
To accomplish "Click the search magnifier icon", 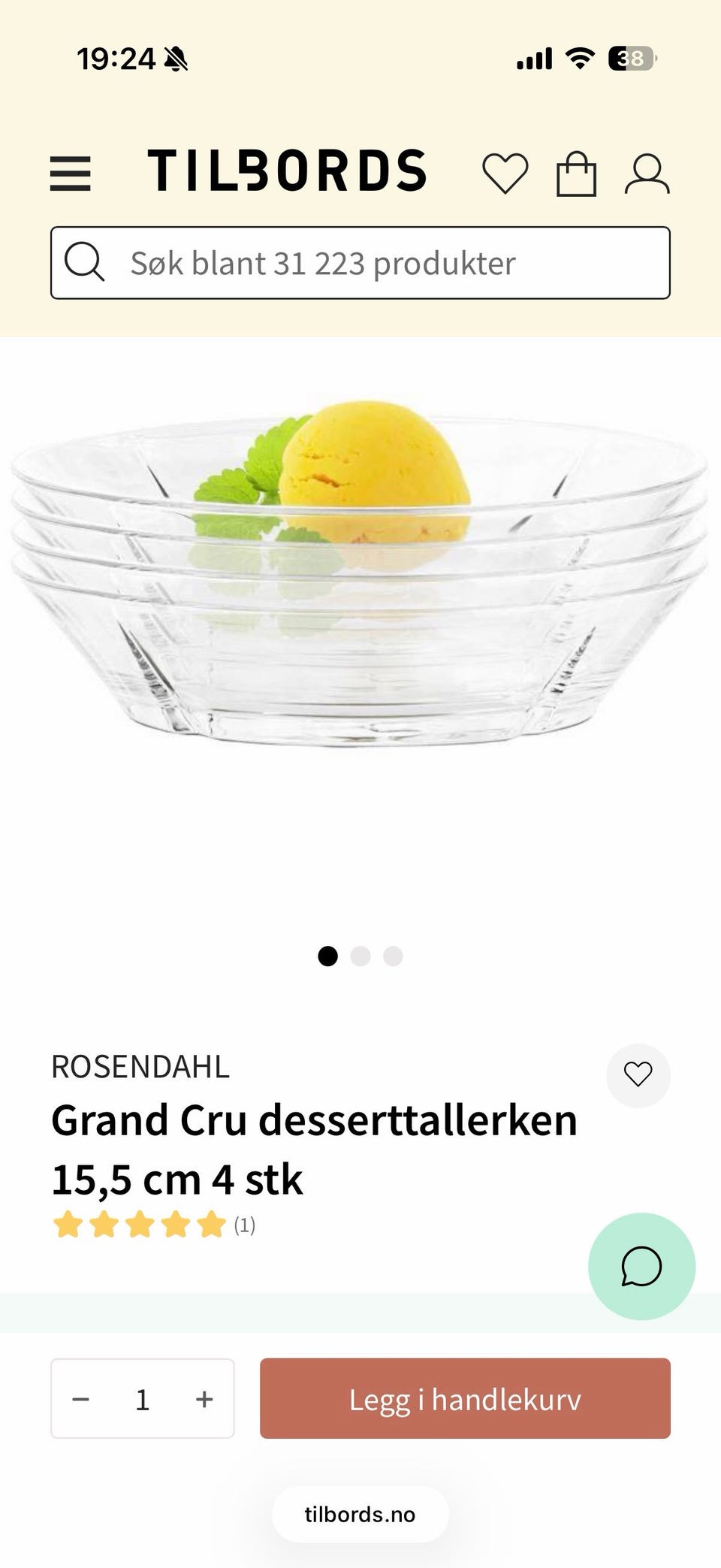I will pyautogui.click(x=86, y=263).
